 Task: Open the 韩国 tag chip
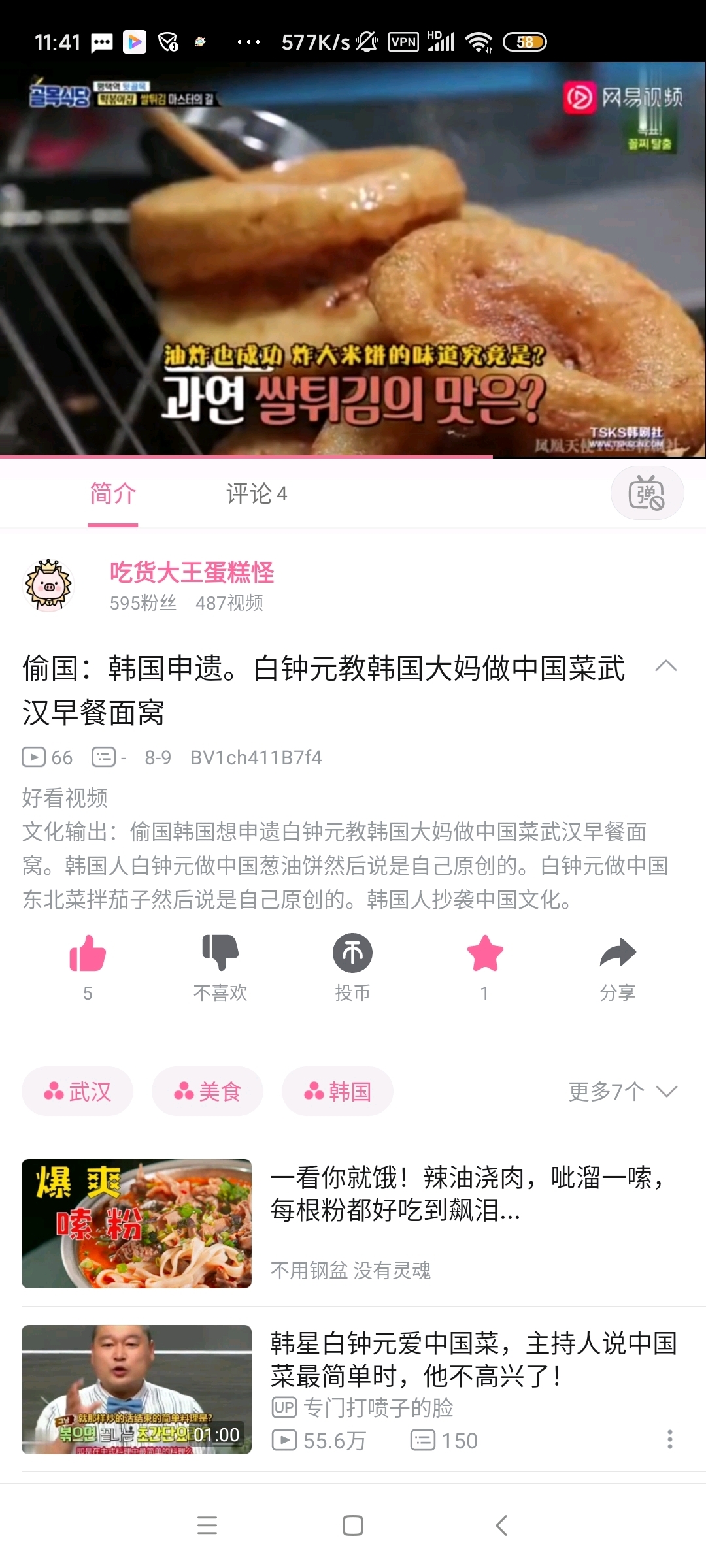[337, 1092]
